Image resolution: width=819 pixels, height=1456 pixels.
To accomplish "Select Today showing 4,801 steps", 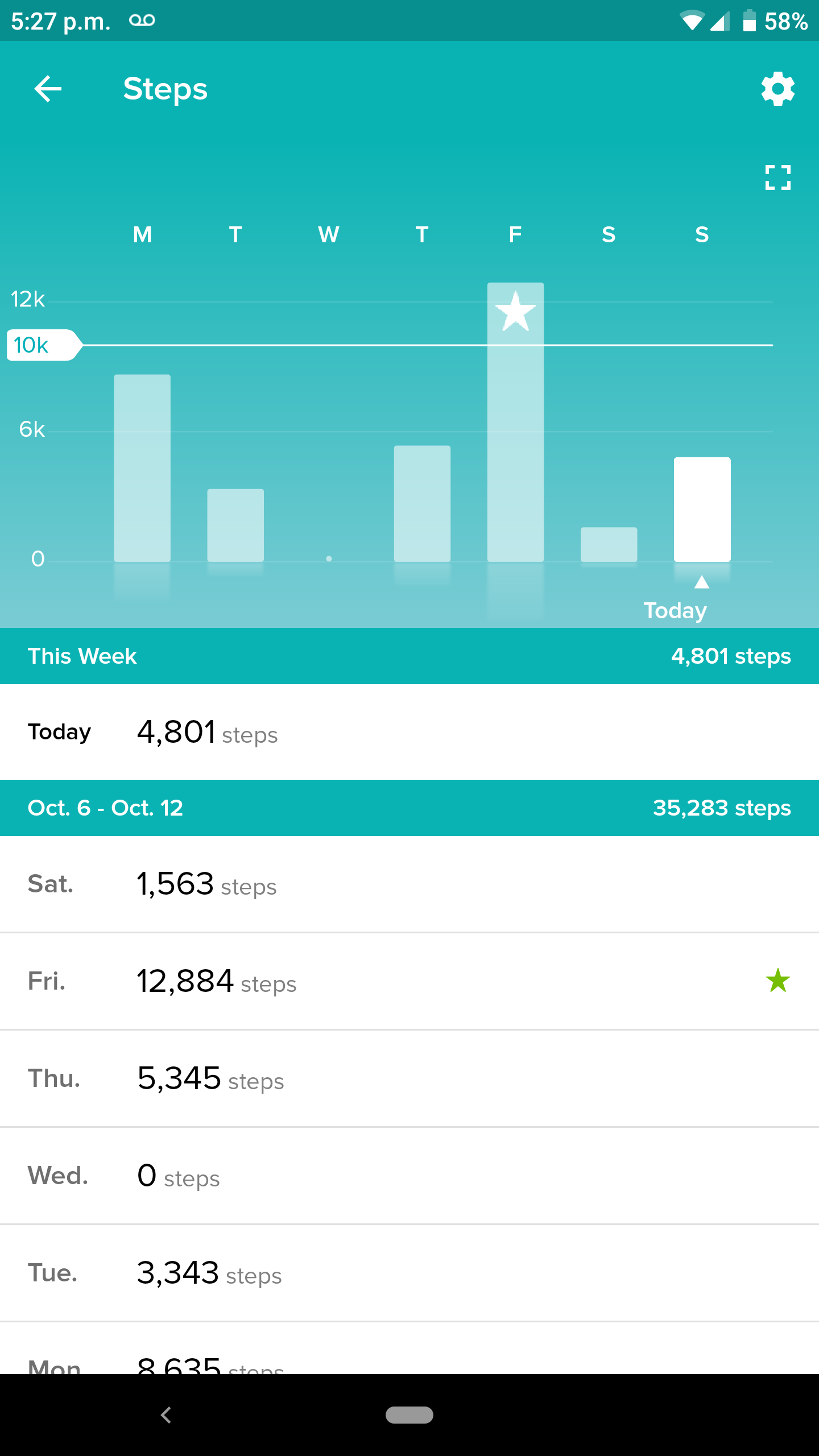I will pos(409,732).
